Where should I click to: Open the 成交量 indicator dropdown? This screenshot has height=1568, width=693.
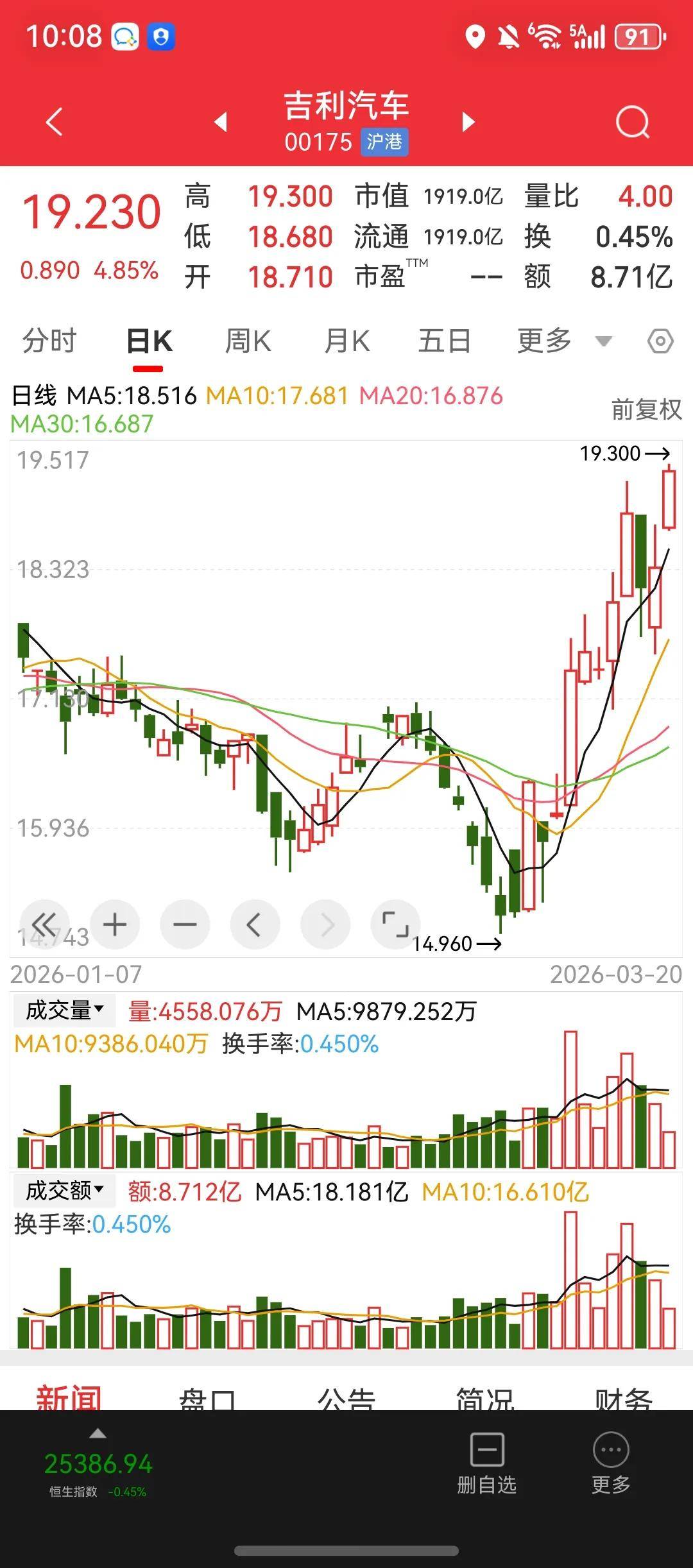click(x=64, y=1010)
